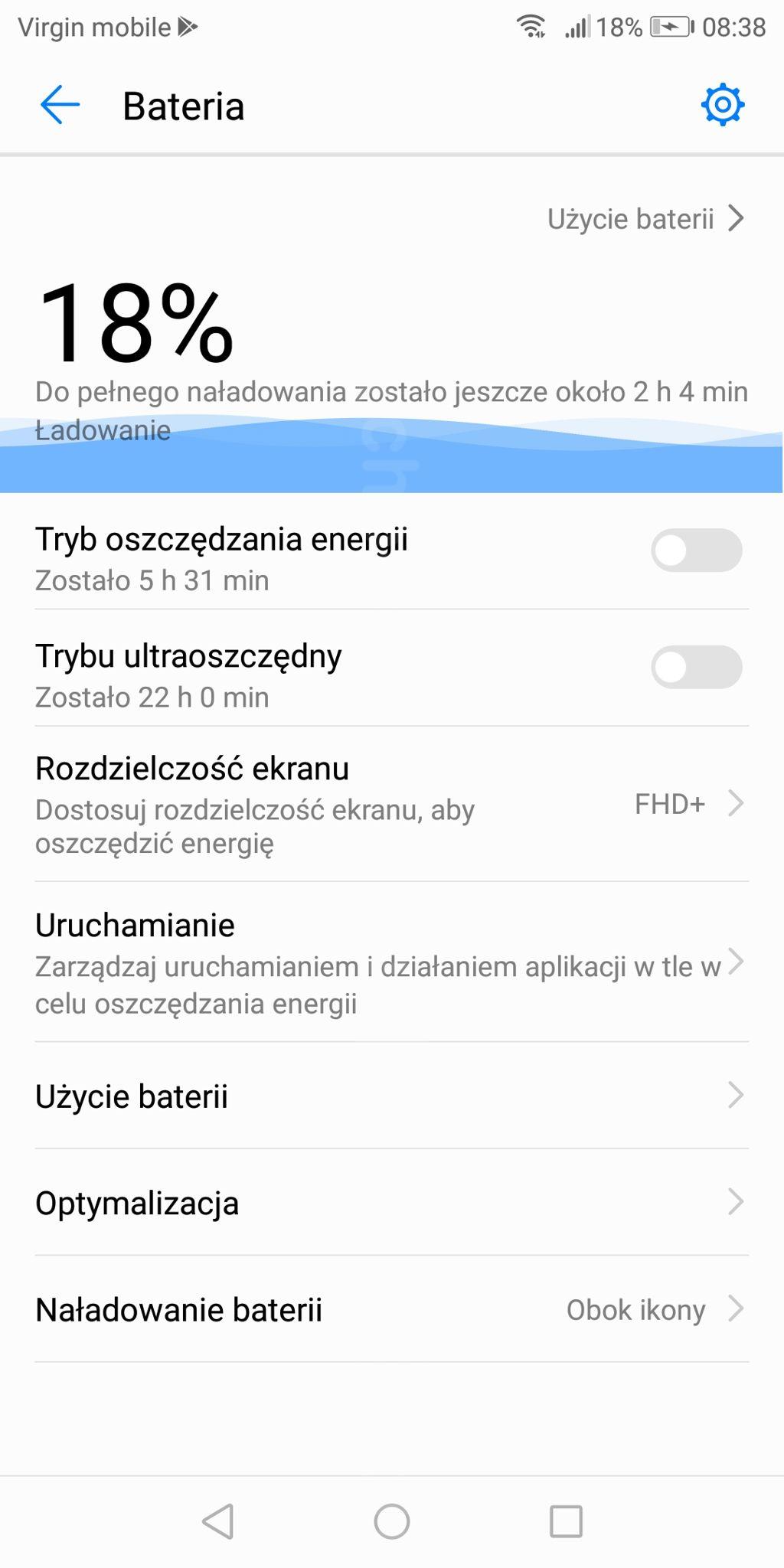
Task: Turn on Trybu ultraoszczędny switch
Action: pos(696,667)
